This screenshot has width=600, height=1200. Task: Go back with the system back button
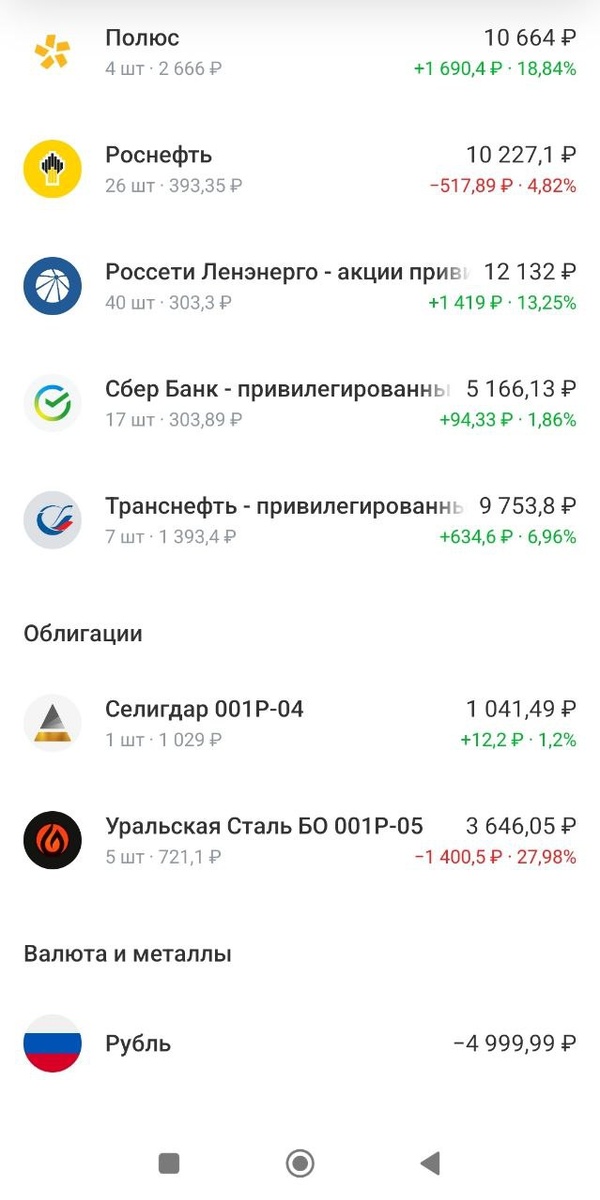click(x=430, y=1163)
